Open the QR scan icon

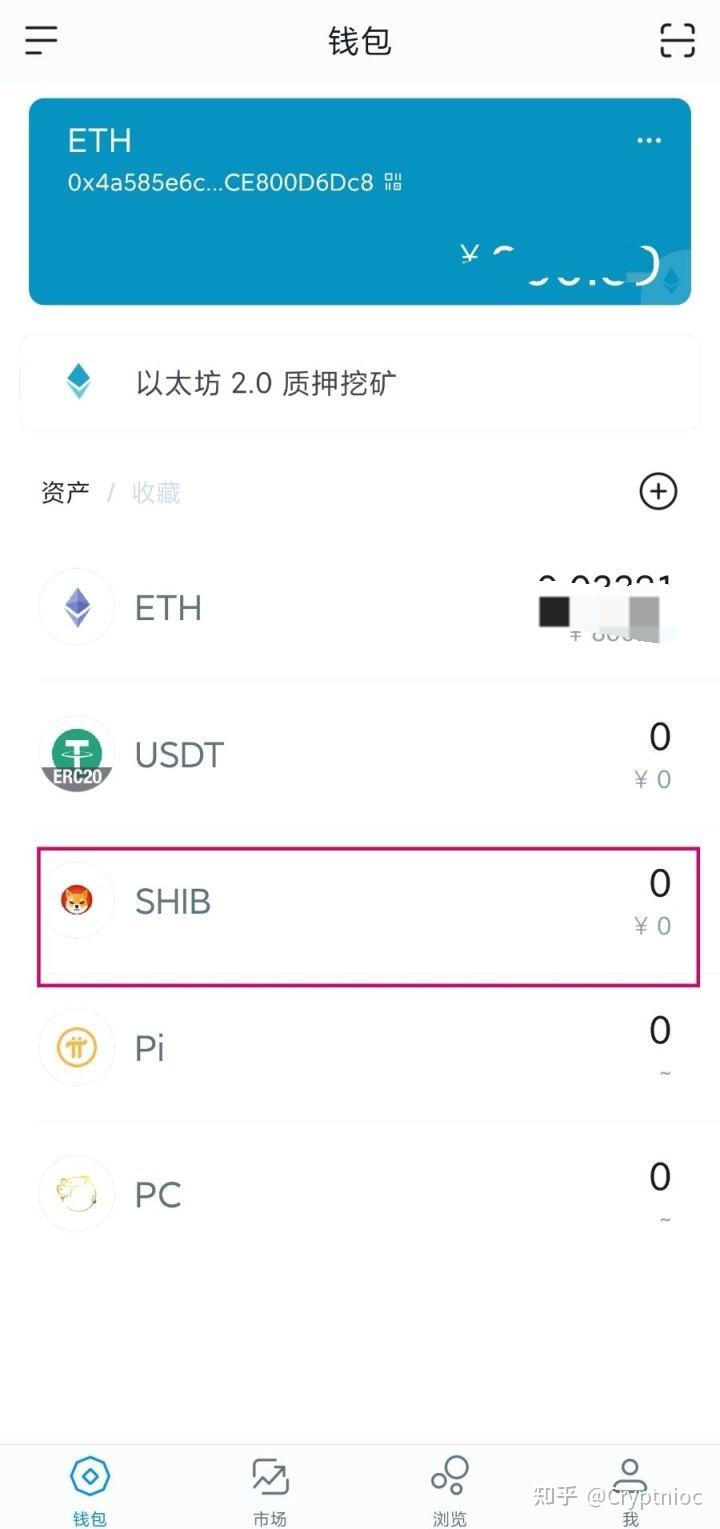point(677,40)
